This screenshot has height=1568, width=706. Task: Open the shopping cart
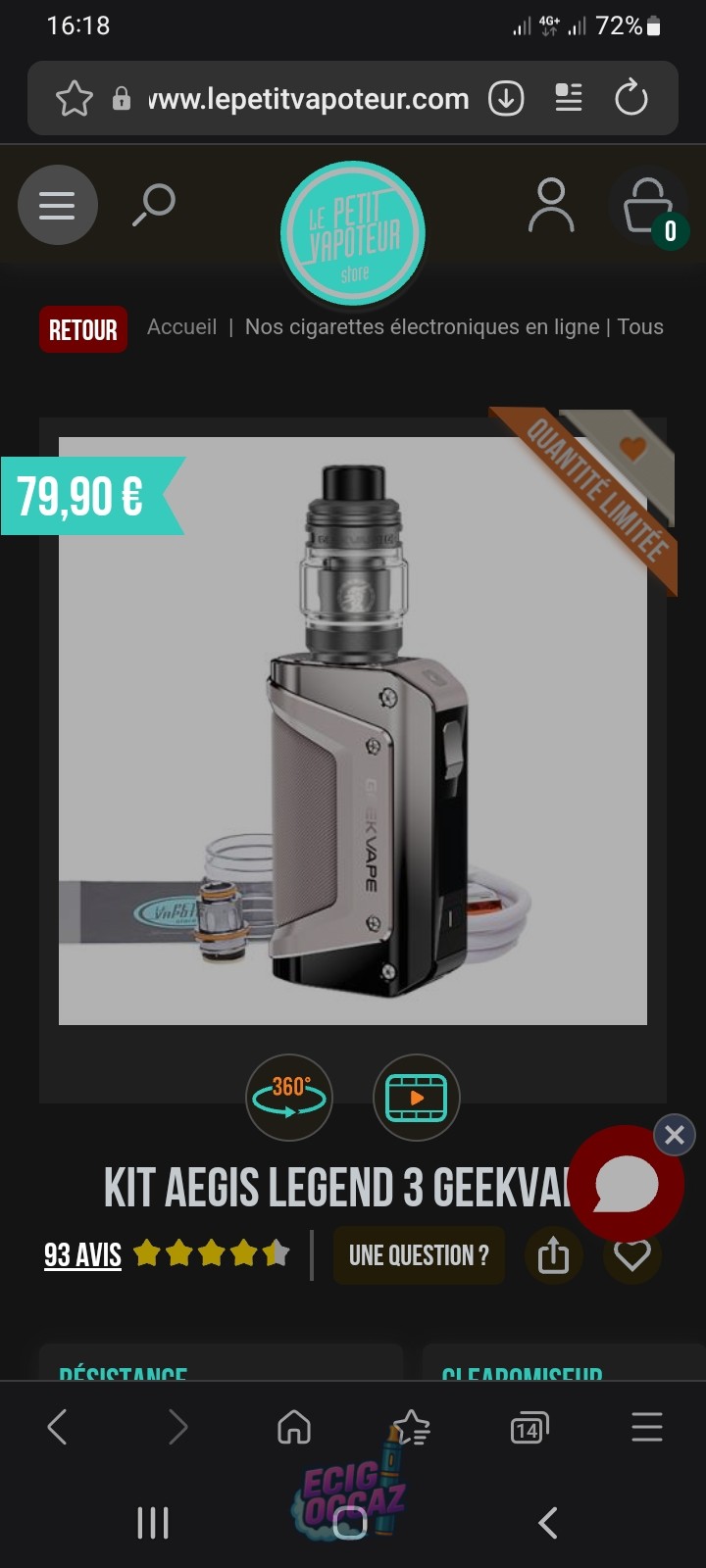click(x=650, y=206)
